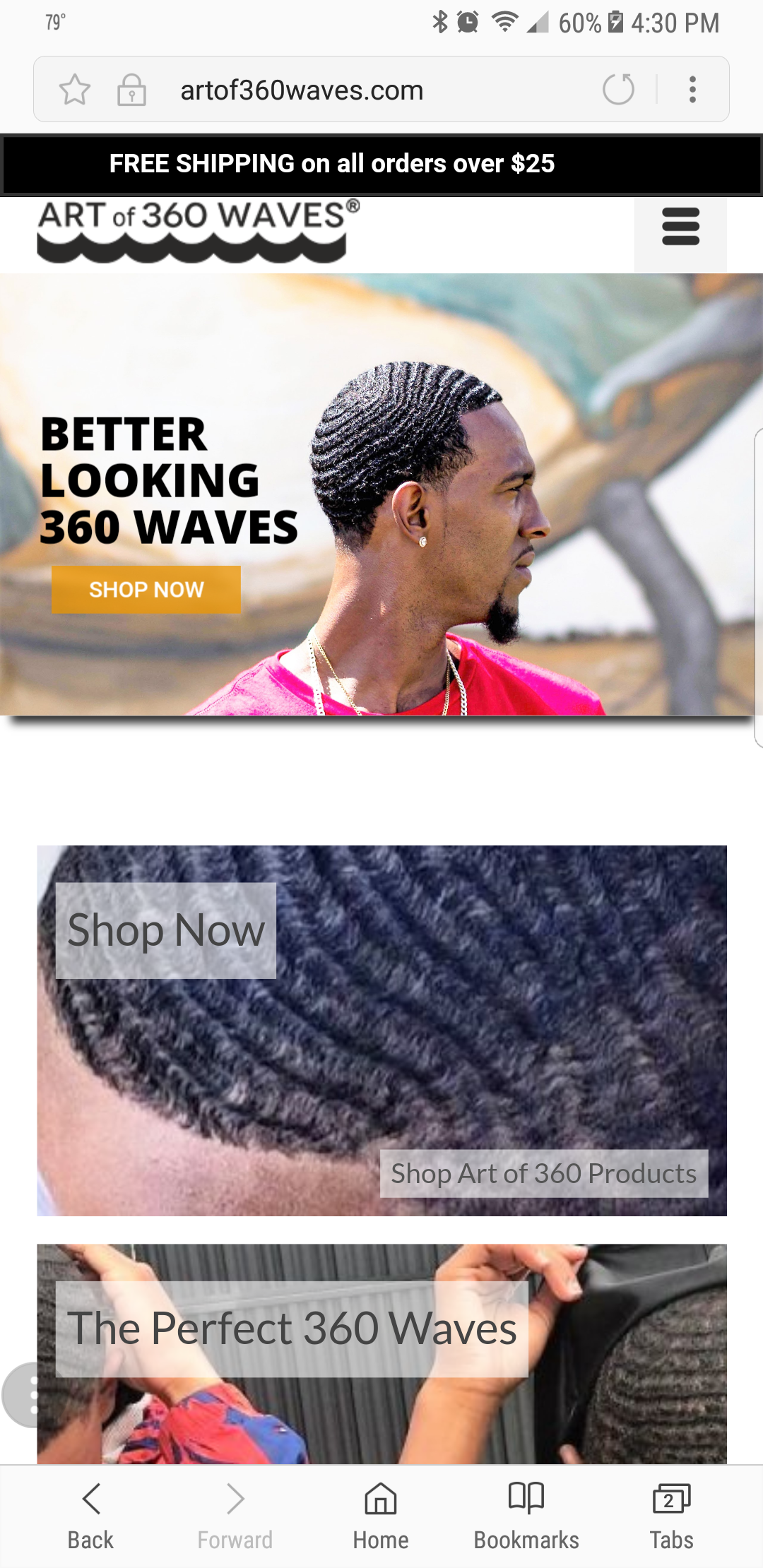Tap the floating three-dot side button
The width and height of the screenshot is (763, 1568).
pos(28,1395)
